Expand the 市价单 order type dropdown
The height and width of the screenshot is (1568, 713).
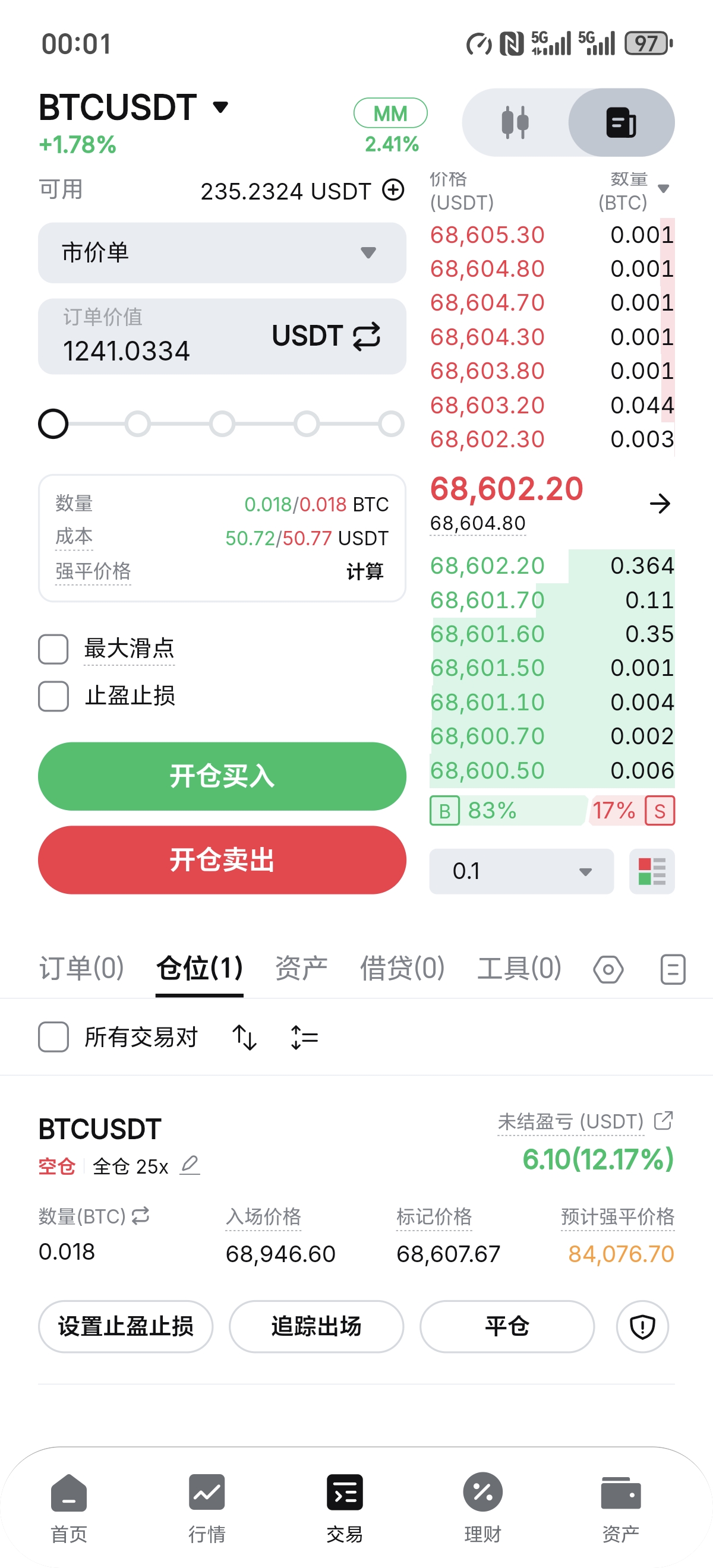(x=222, y=252)
